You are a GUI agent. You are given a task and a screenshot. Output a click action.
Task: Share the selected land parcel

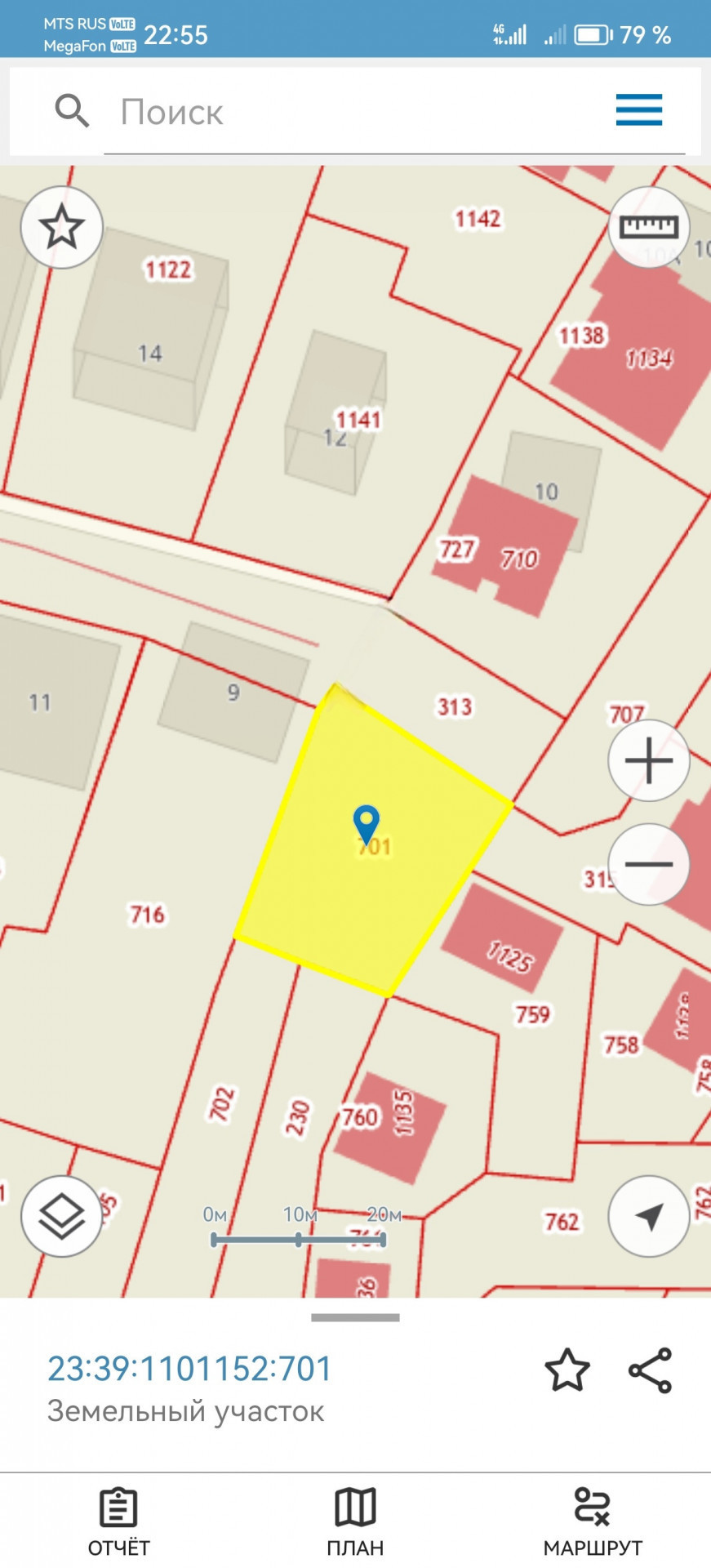click(x=651, y=1370)
